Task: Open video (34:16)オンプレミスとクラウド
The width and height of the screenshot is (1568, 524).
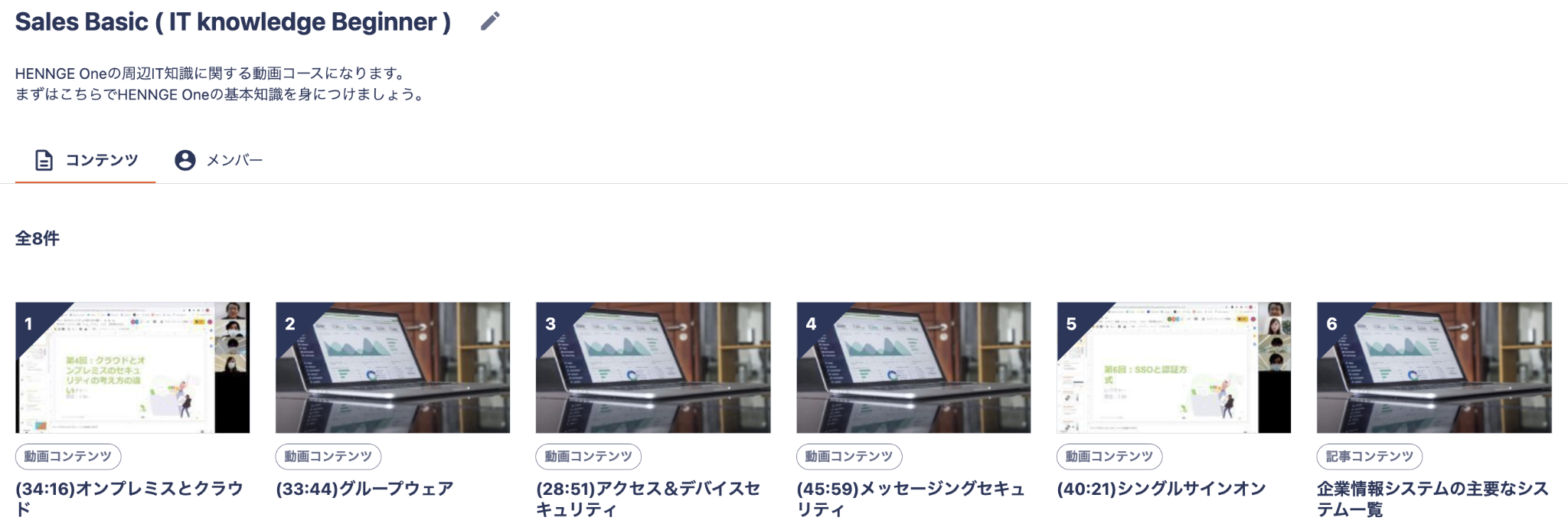Action: [x=132, y=368]
